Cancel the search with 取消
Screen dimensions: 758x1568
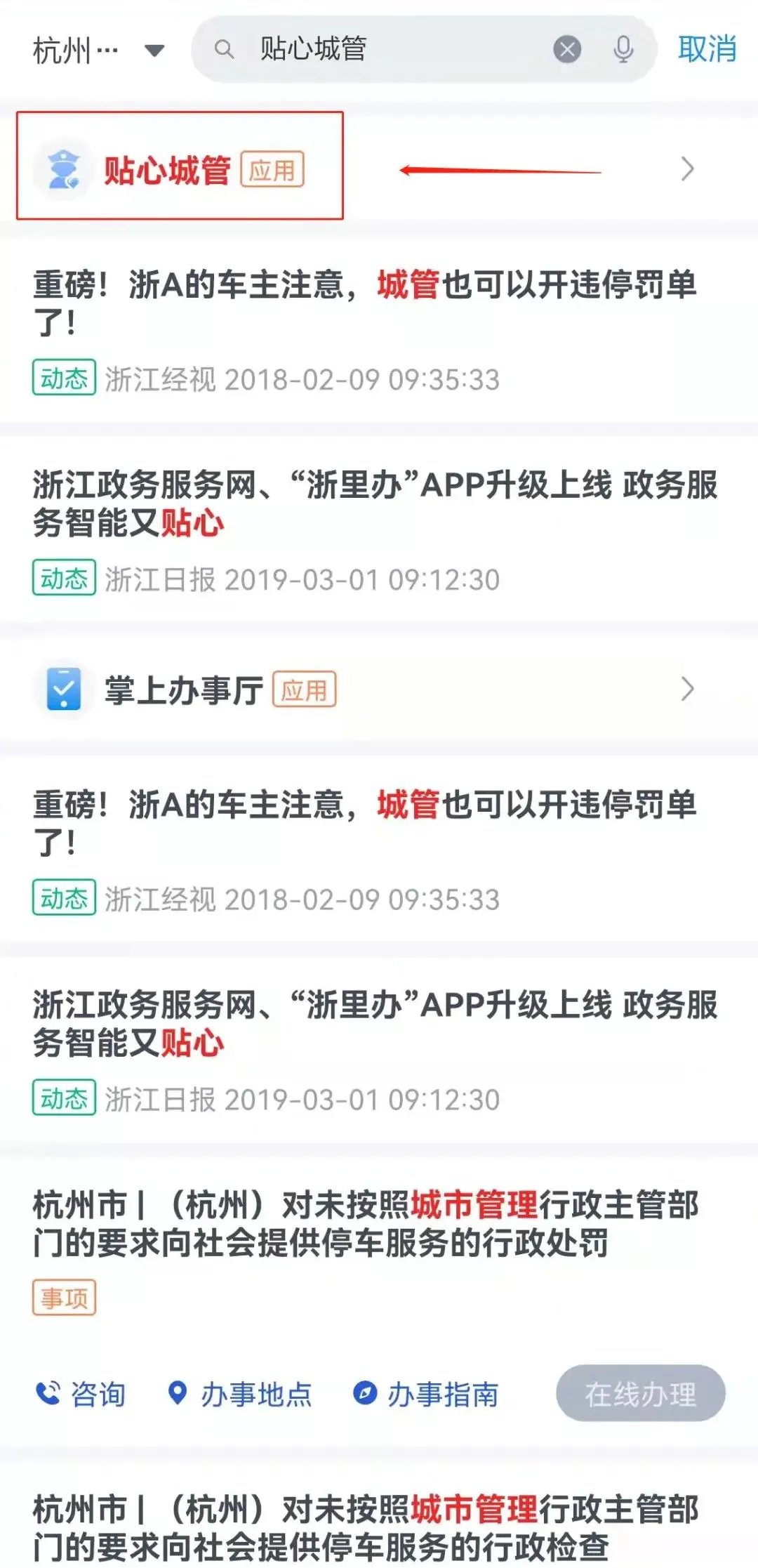click(x=706, y=49)
